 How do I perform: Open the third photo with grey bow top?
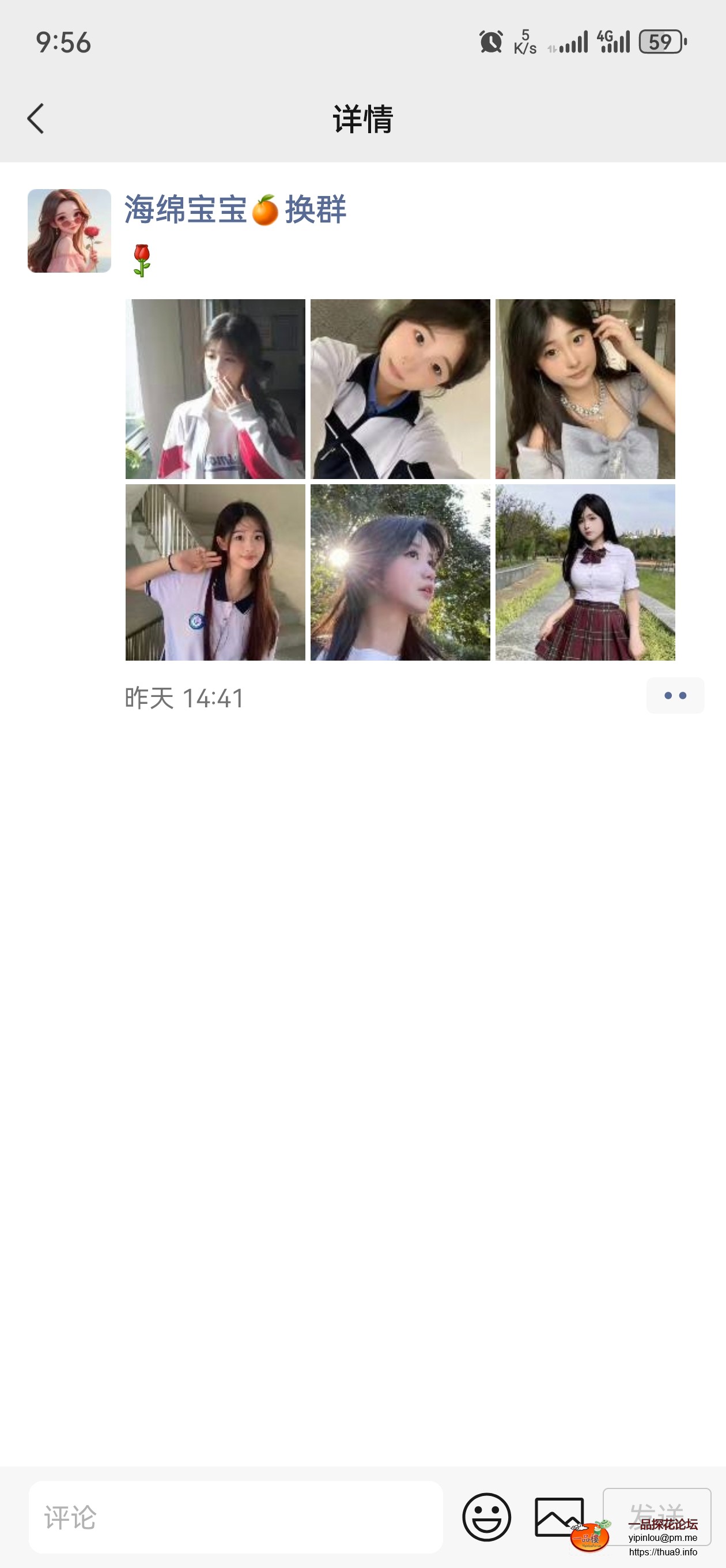[x=585, y=389]
